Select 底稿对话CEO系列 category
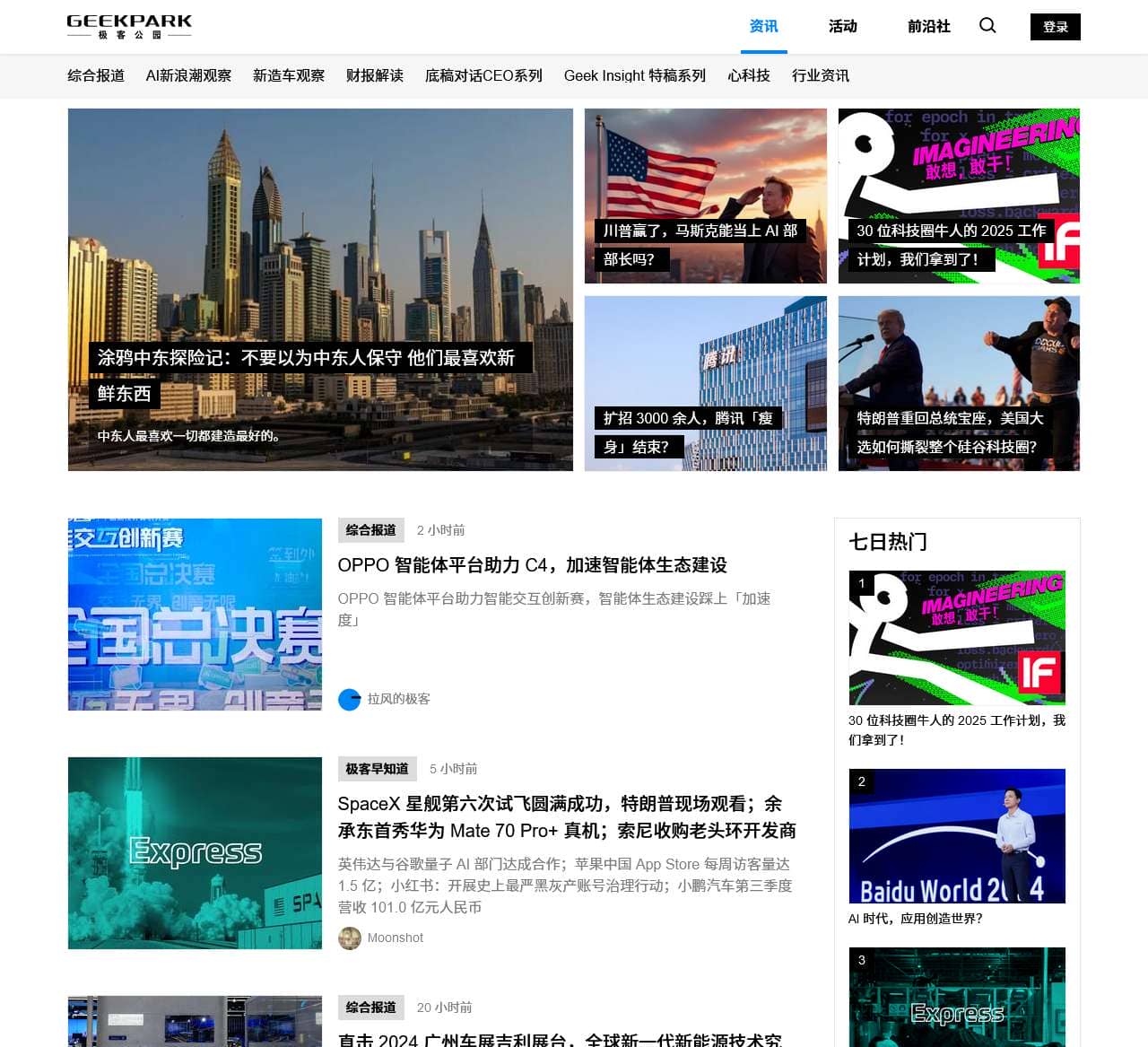This screenshot has height=1047, width=1148. point(483,75)
